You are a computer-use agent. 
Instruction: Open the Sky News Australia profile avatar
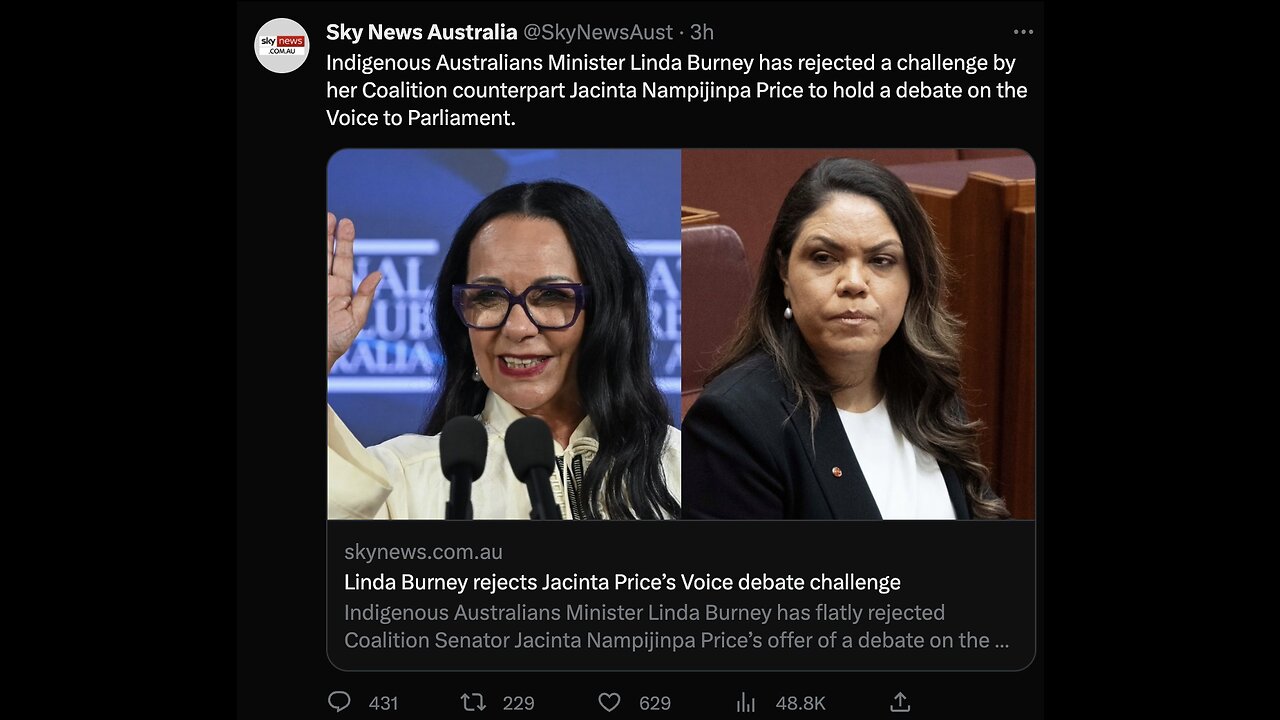pos(282,45)
